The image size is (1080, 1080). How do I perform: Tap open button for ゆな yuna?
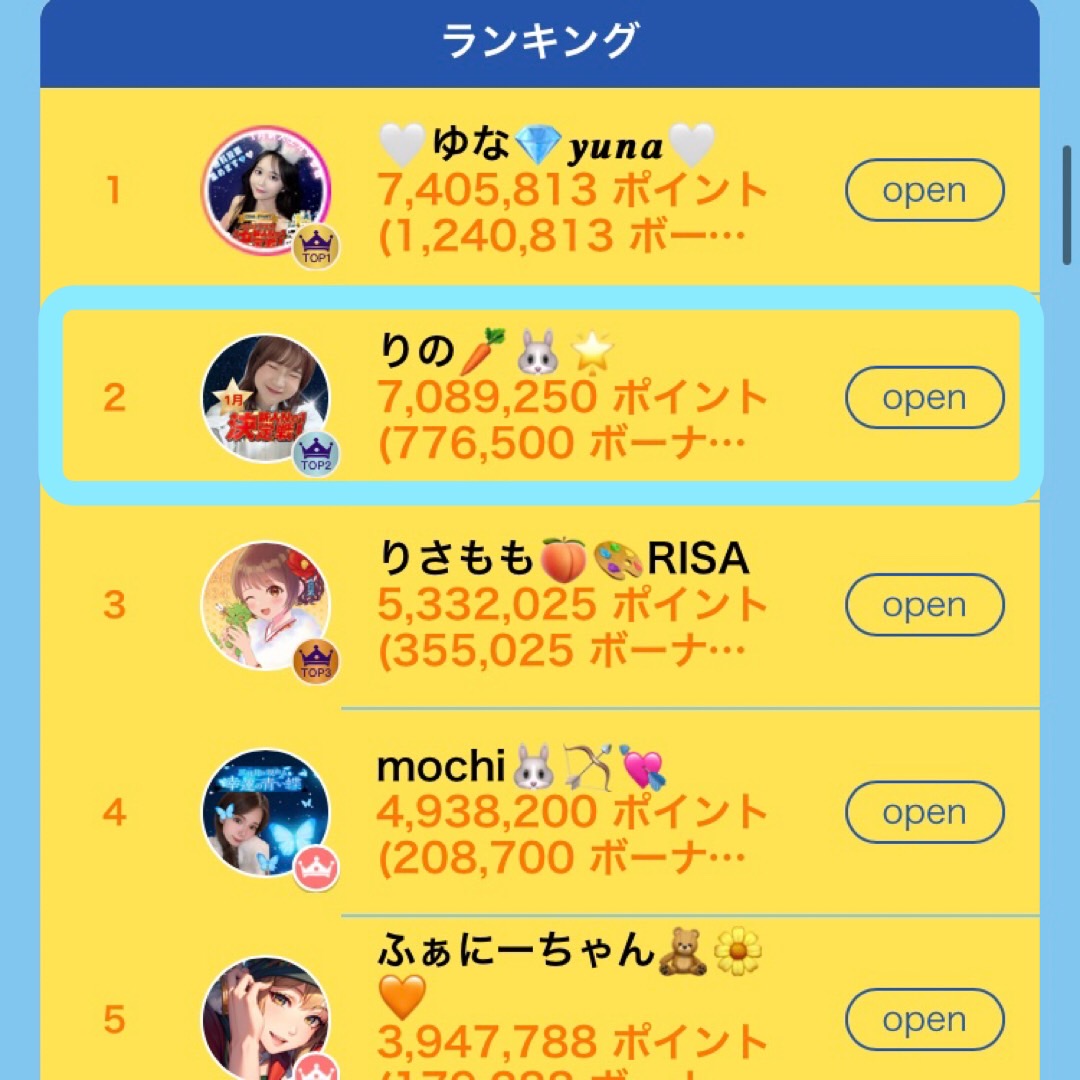point(924,190)
